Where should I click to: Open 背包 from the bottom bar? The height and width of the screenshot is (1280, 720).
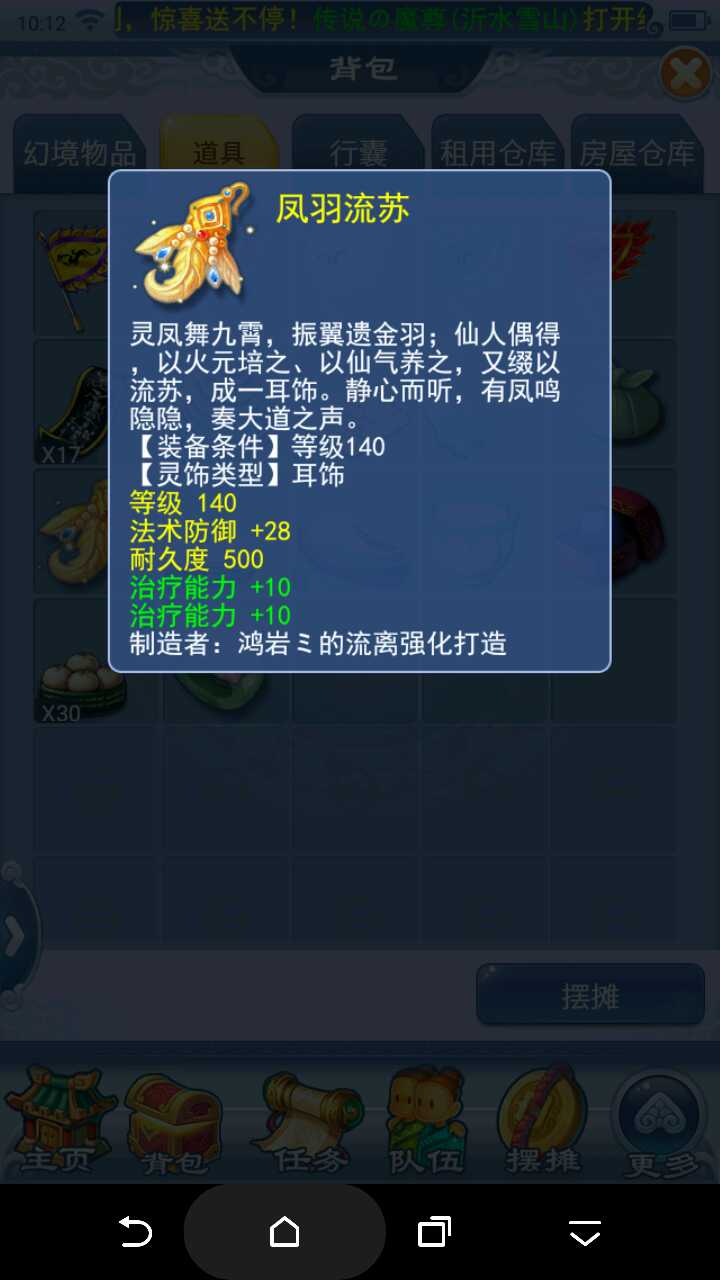pyautogui.click(x=173, y=1122)
